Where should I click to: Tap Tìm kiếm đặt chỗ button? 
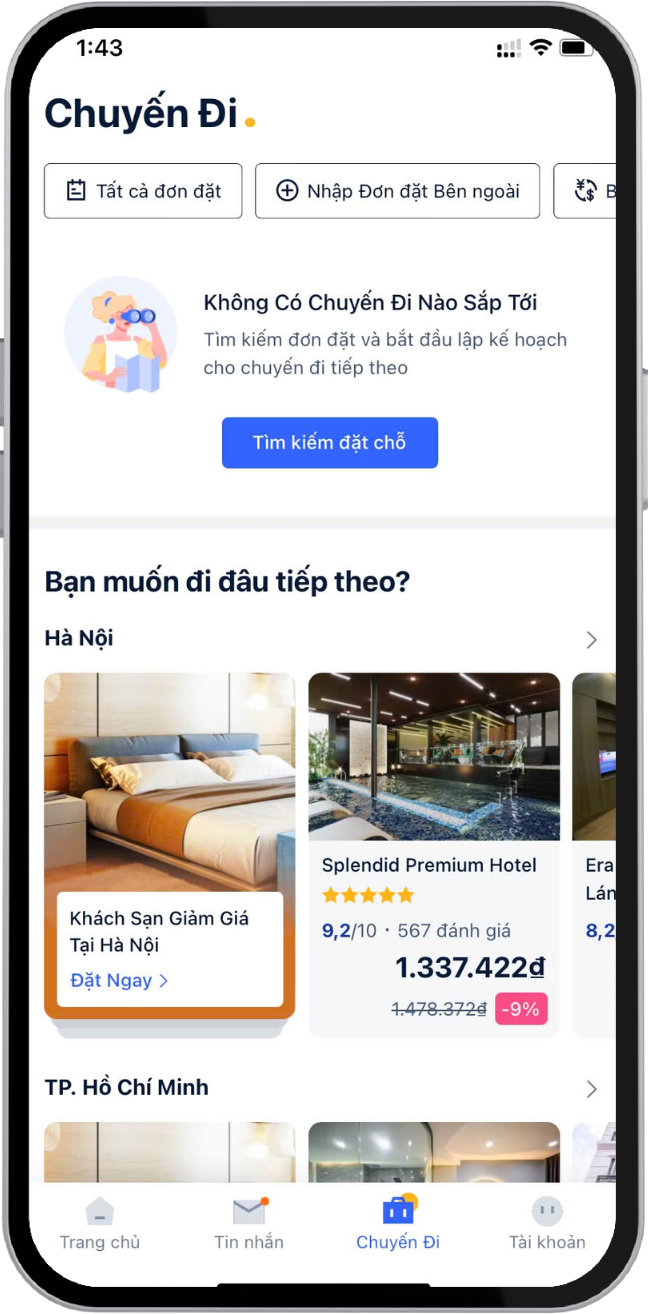[330, 442]
